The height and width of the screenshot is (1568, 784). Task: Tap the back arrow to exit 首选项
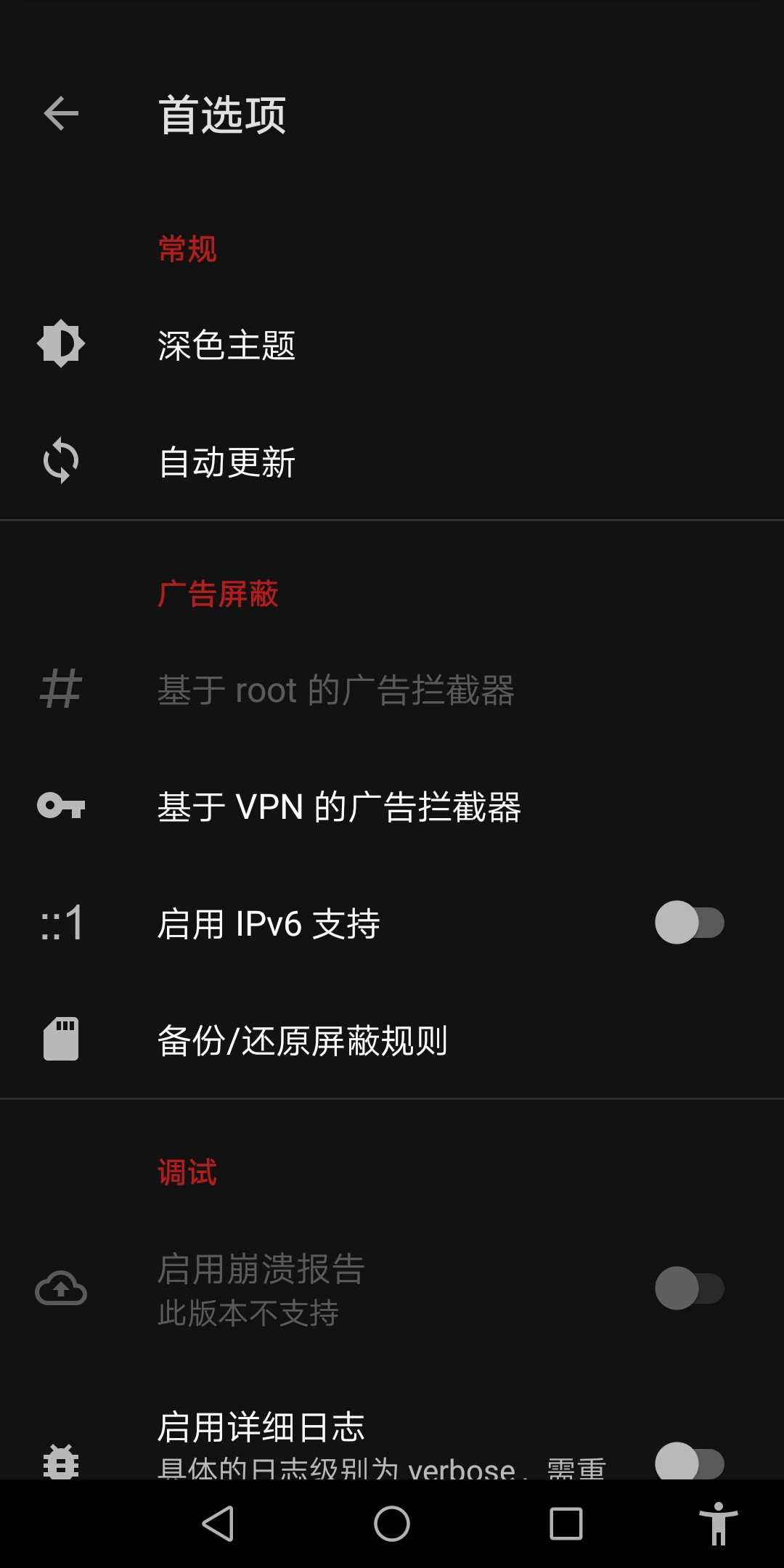click(x=60, y=114)
